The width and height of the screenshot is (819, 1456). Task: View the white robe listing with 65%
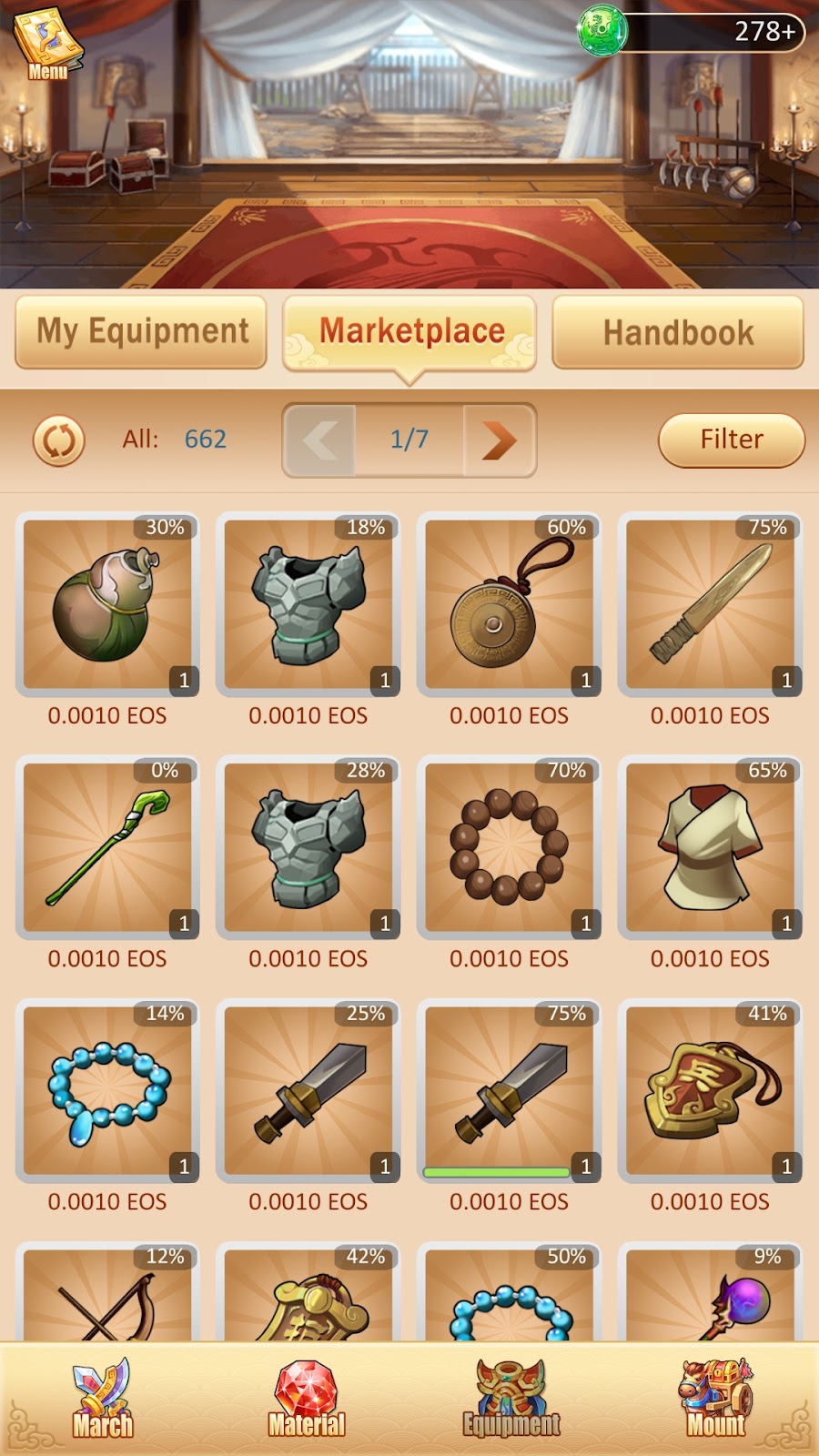pyautogui.click(x=710, y=847)
